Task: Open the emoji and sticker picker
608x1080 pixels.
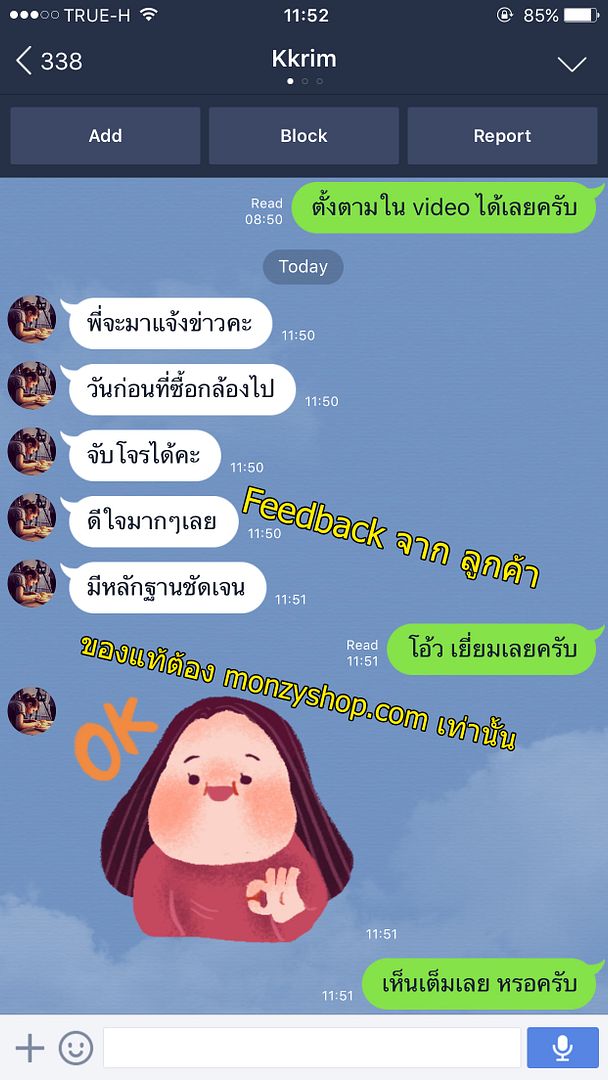Action: (76, 1048)
